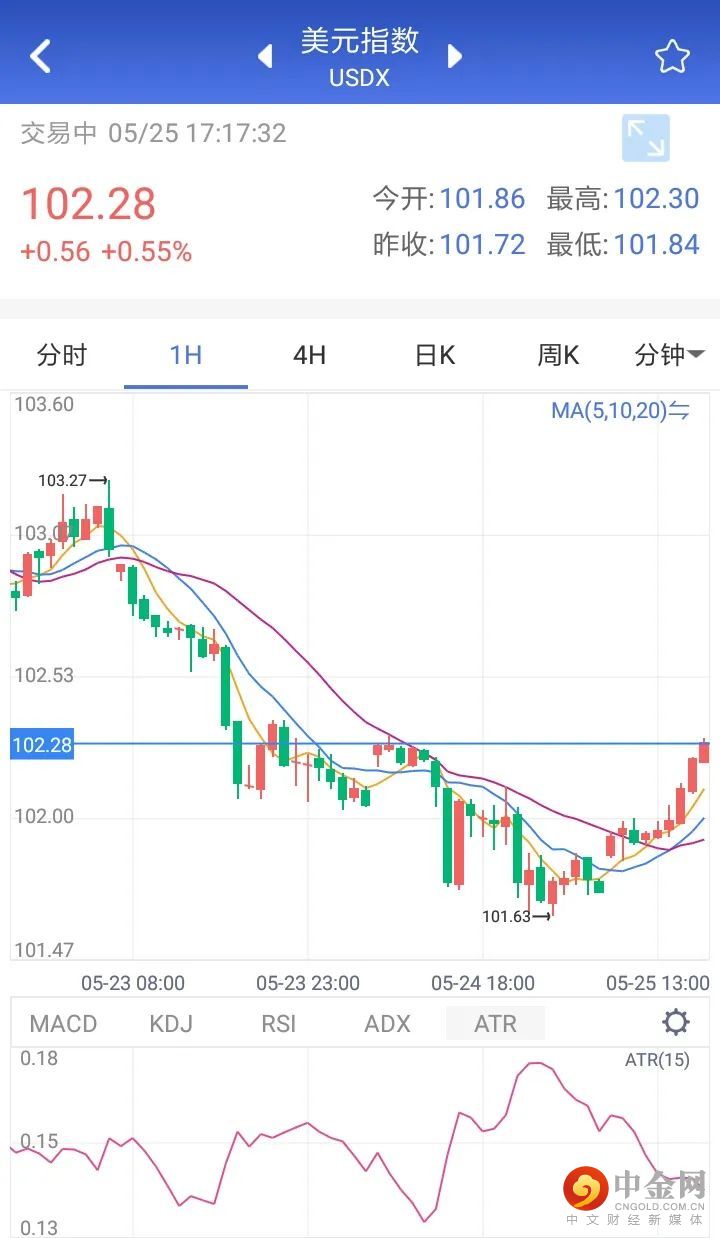Show the ADX indicator
Screen dimensions: 720x1238
(x=387, y=1023)
